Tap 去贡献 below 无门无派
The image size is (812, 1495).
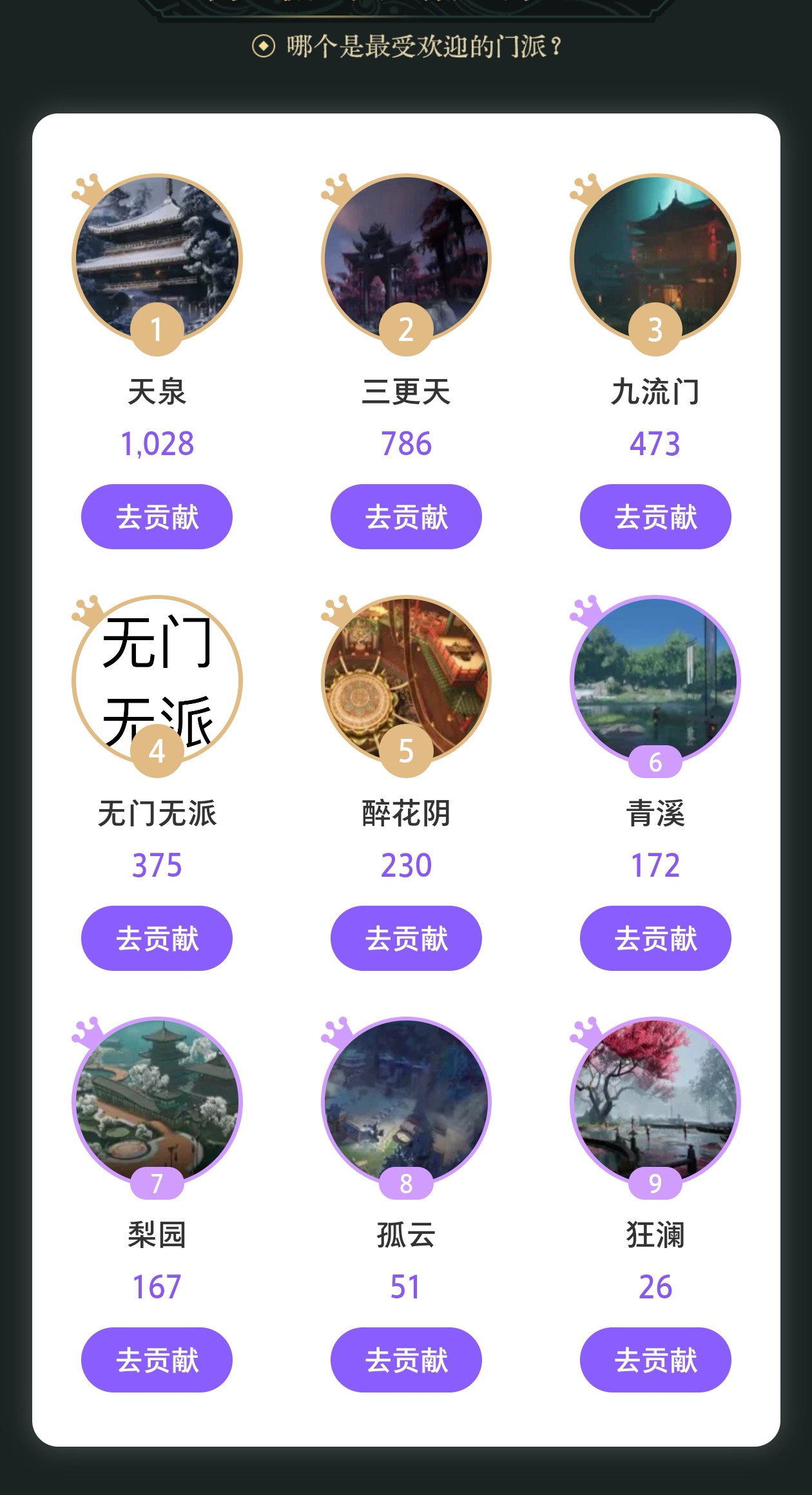[157, 938]
